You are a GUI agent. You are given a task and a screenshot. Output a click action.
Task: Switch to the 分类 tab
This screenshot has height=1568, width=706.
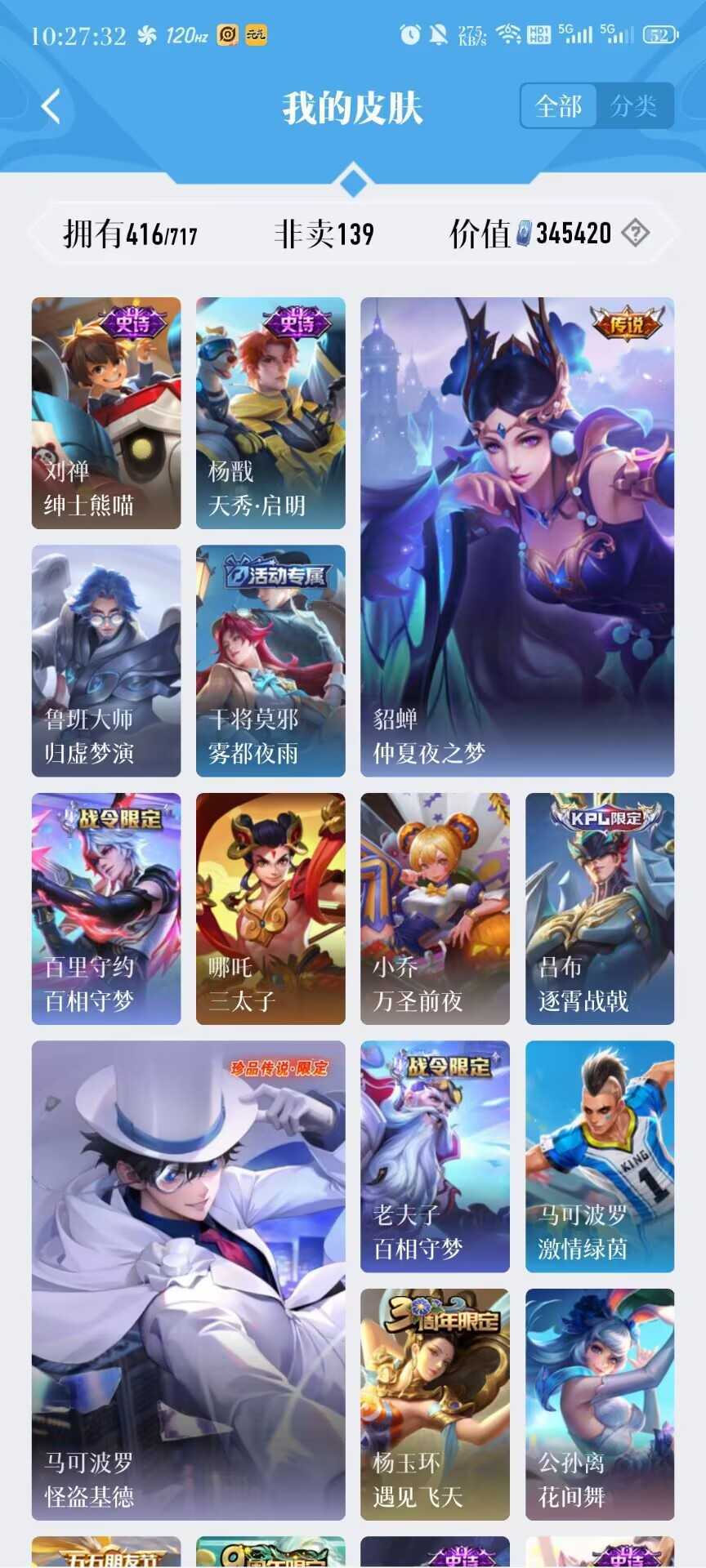click(634, 106)
